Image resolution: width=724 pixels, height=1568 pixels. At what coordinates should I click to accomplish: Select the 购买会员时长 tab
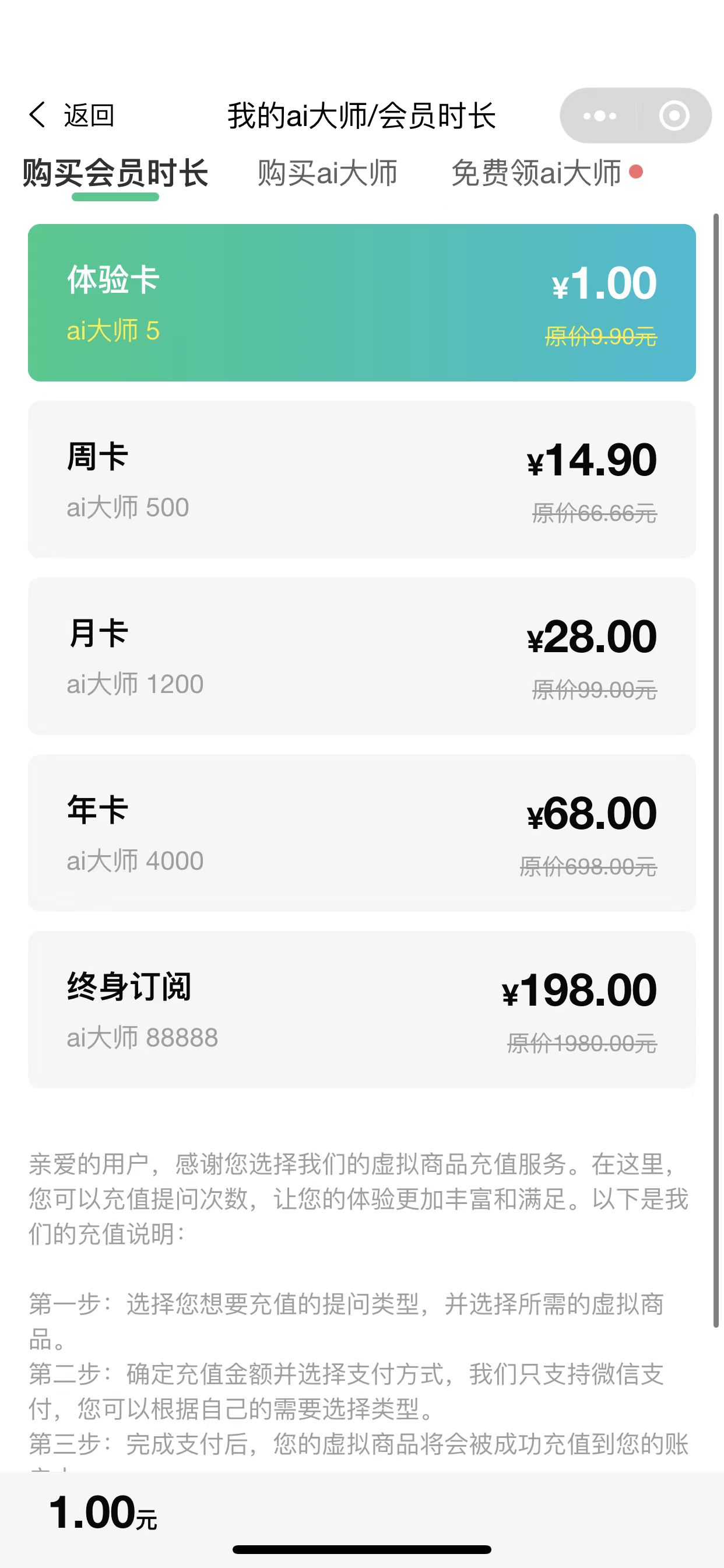(x=115, y=174)
